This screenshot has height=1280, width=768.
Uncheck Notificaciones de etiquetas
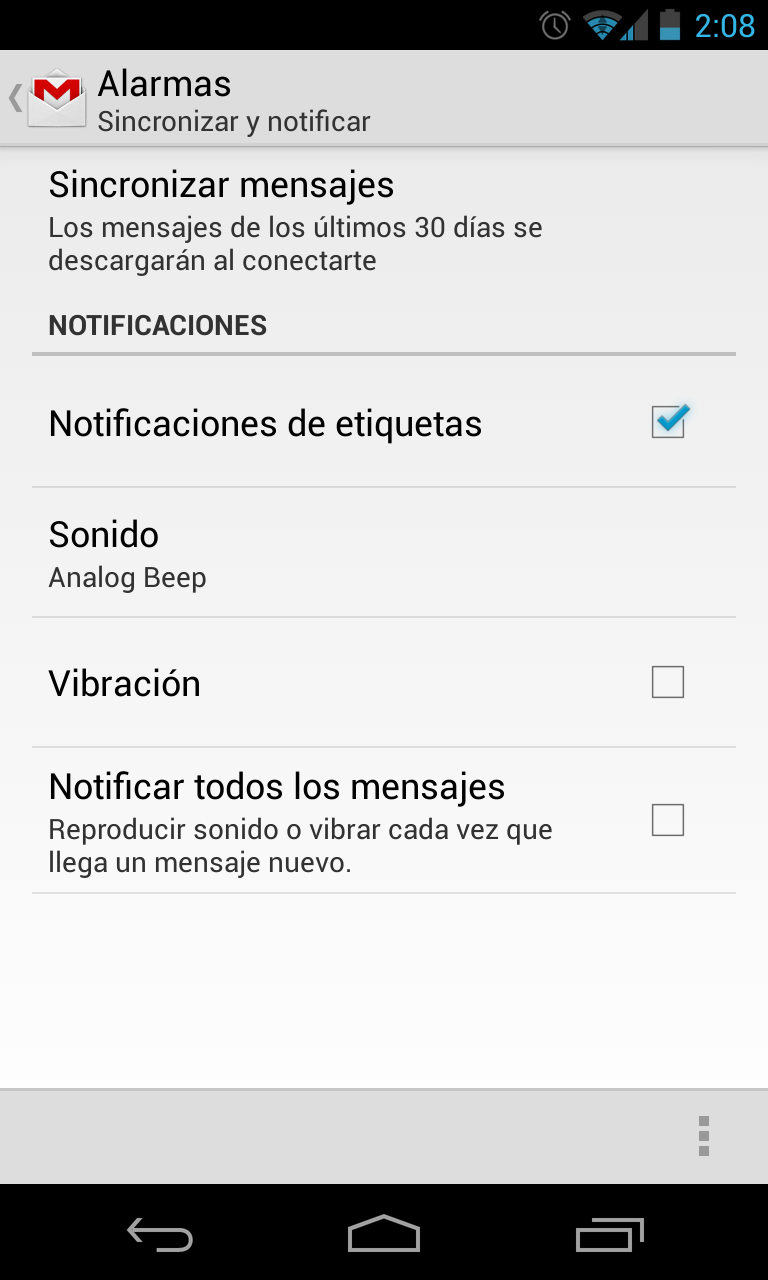(x=669, y=421)
